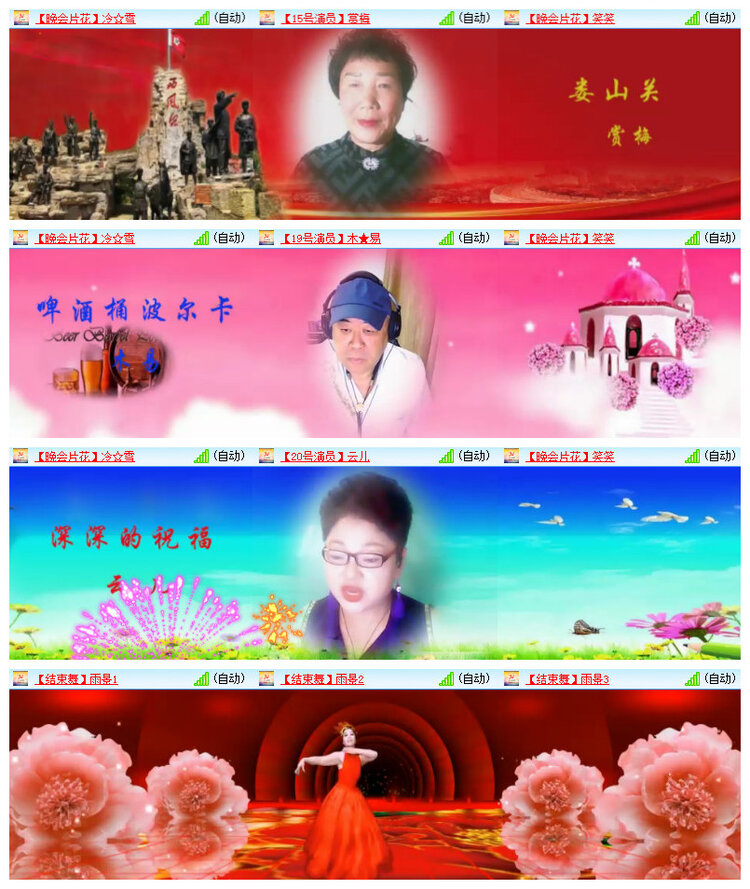Click the video icon next to 【结束舞】雨景2
Image resolution: width=750 pixels, height=889 pixels.
(x=265, y=678)
